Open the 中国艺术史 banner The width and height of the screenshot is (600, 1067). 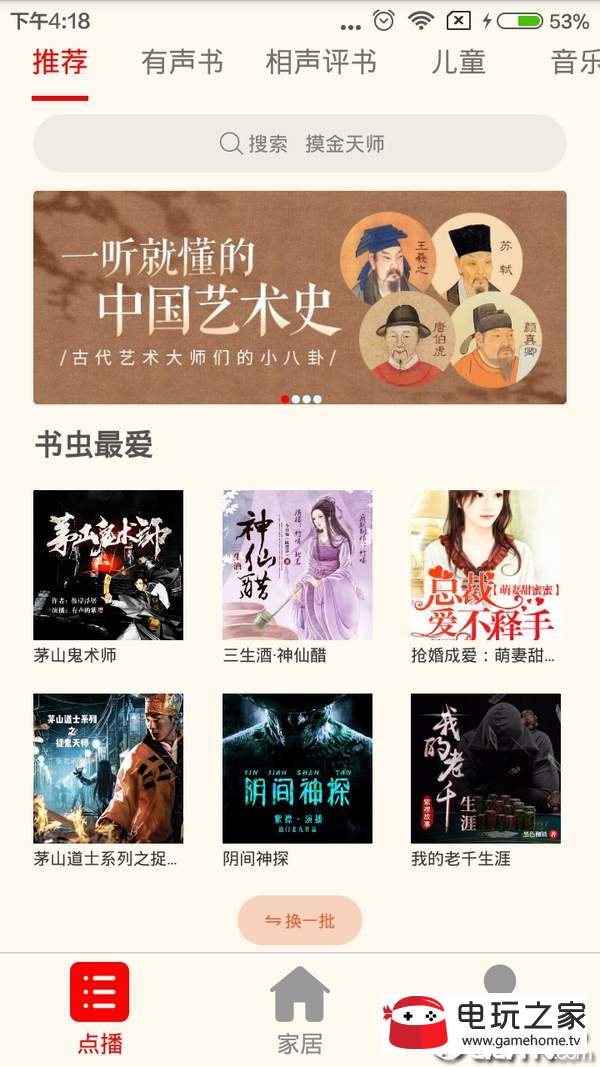pos(300,298)
